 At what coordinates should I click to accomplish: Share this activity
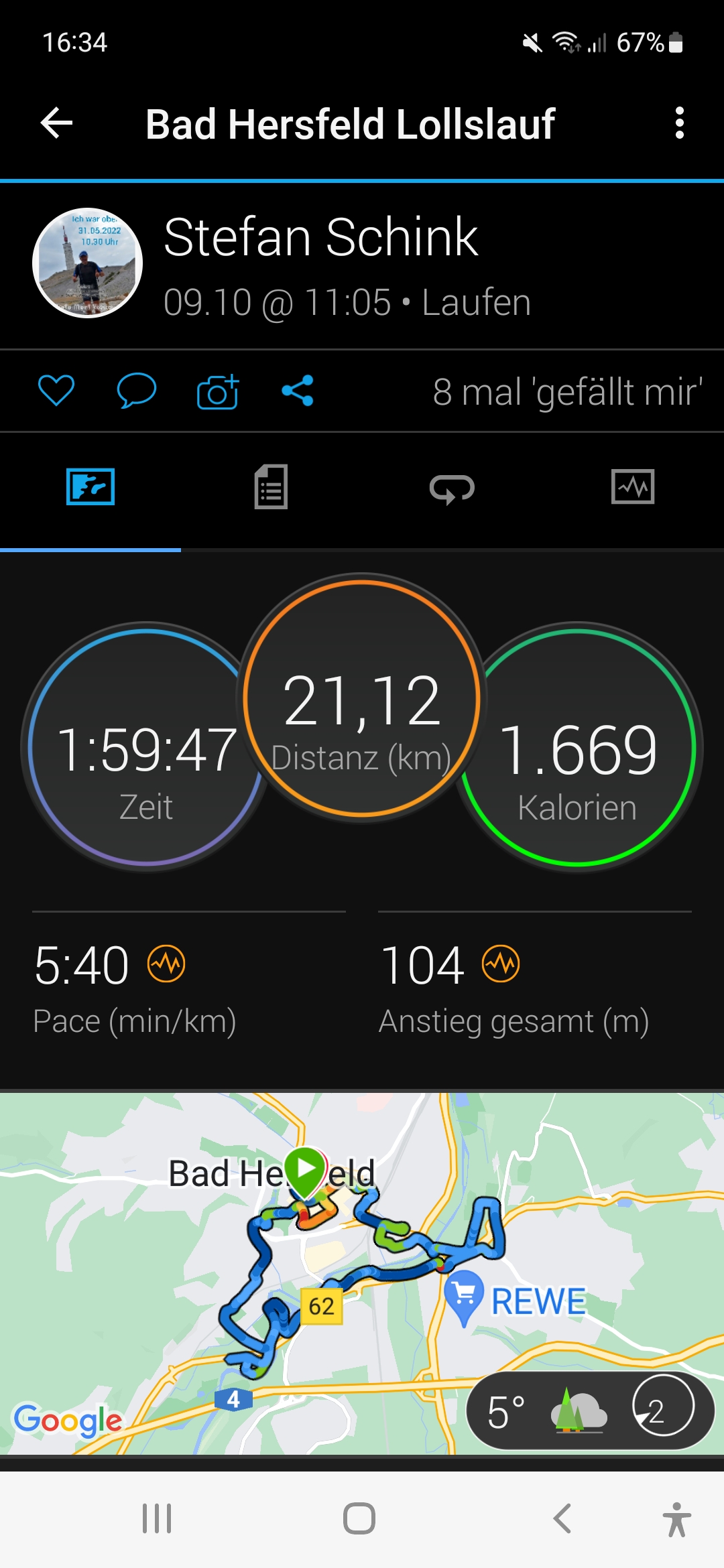pyautogui.click(x=298, y=391)
